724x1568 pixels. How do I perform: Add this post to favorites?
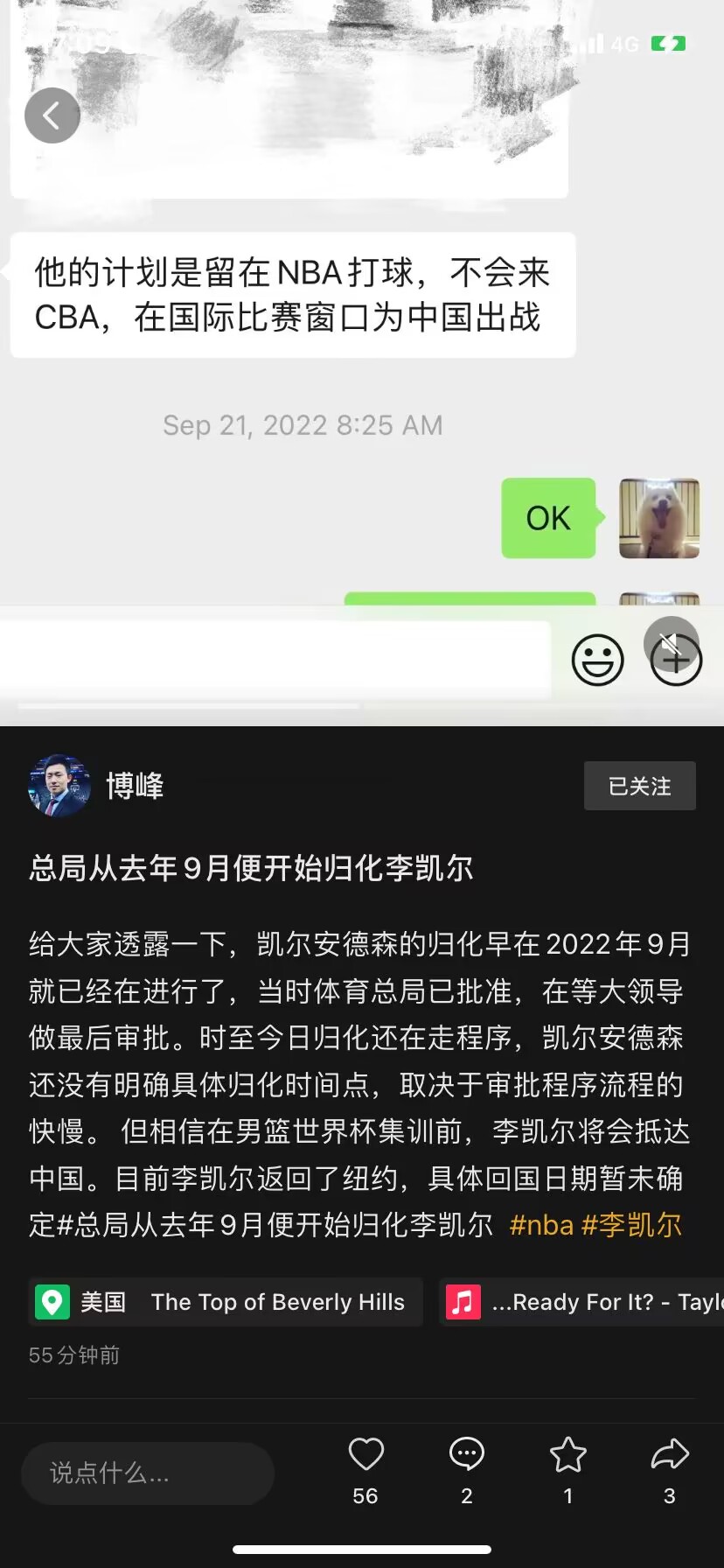click(567, 1456)
